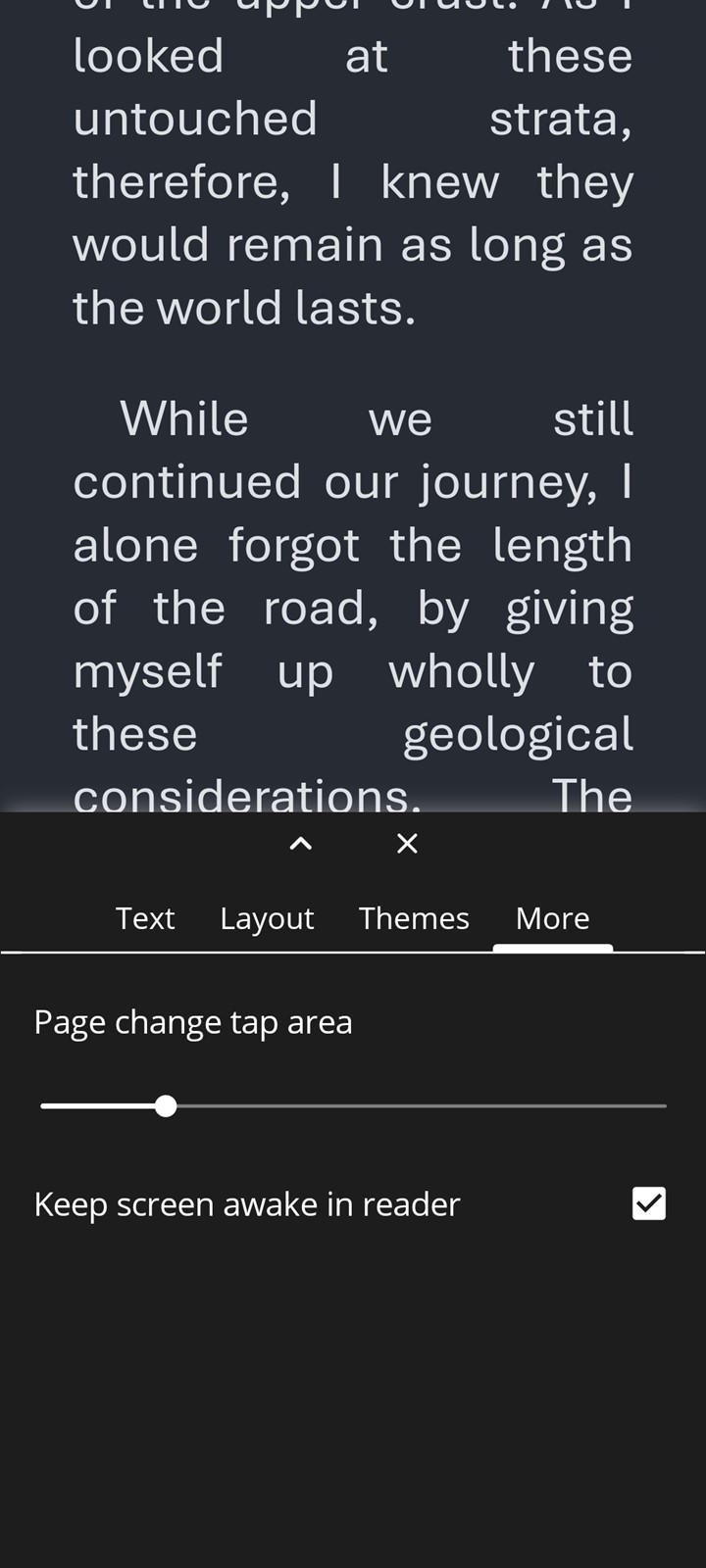Tap the page change tap area slider
Viewport: 706px width, 1568px height.
coord(353,1106)
